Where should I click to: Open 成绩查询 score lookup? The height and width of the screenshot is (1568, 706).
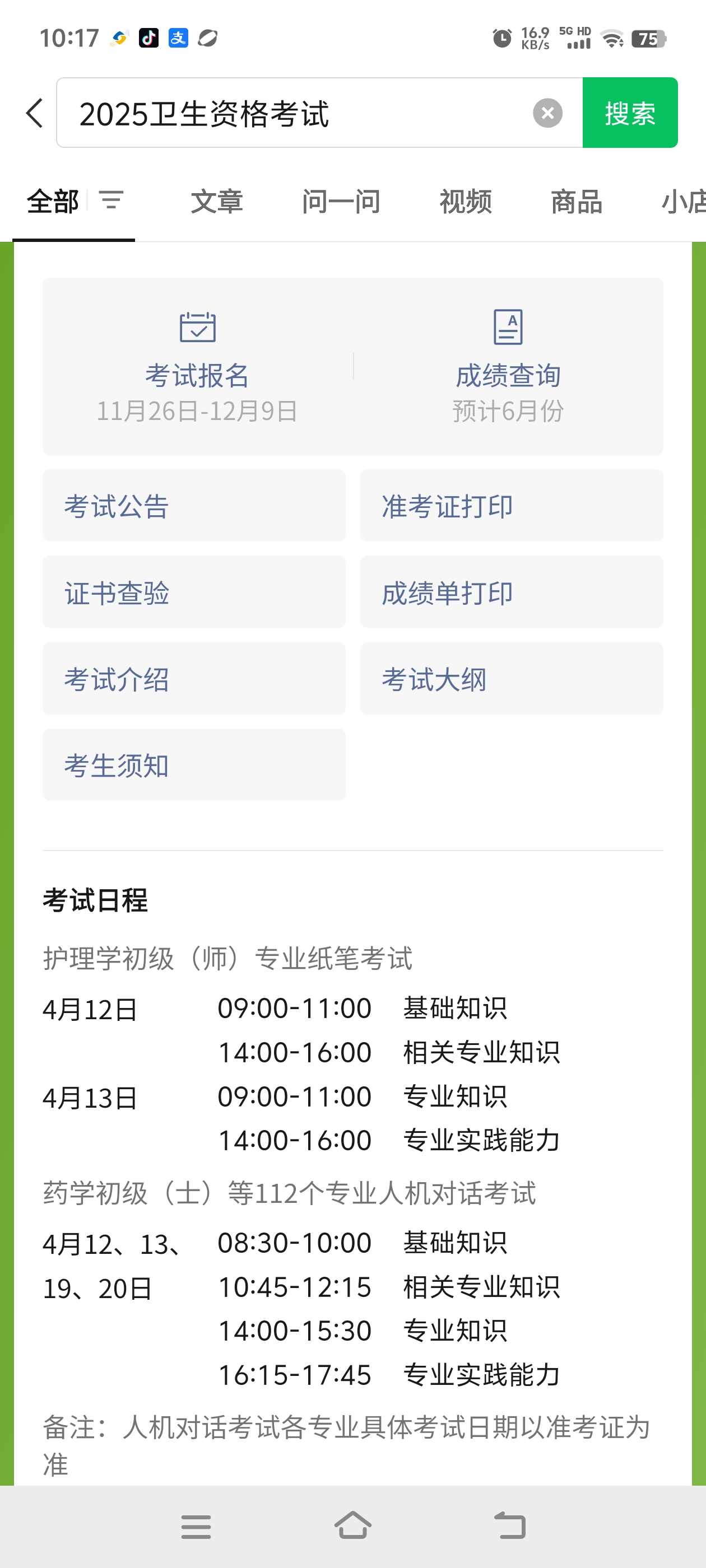[x=508, y=366]
